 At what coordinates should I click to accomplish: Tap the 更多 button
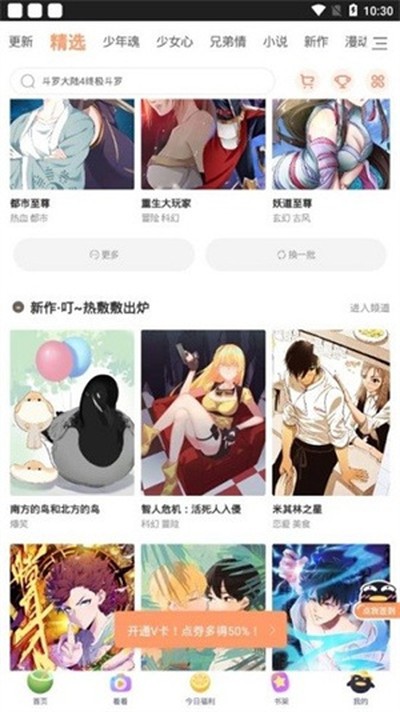(x=104, y=255)
